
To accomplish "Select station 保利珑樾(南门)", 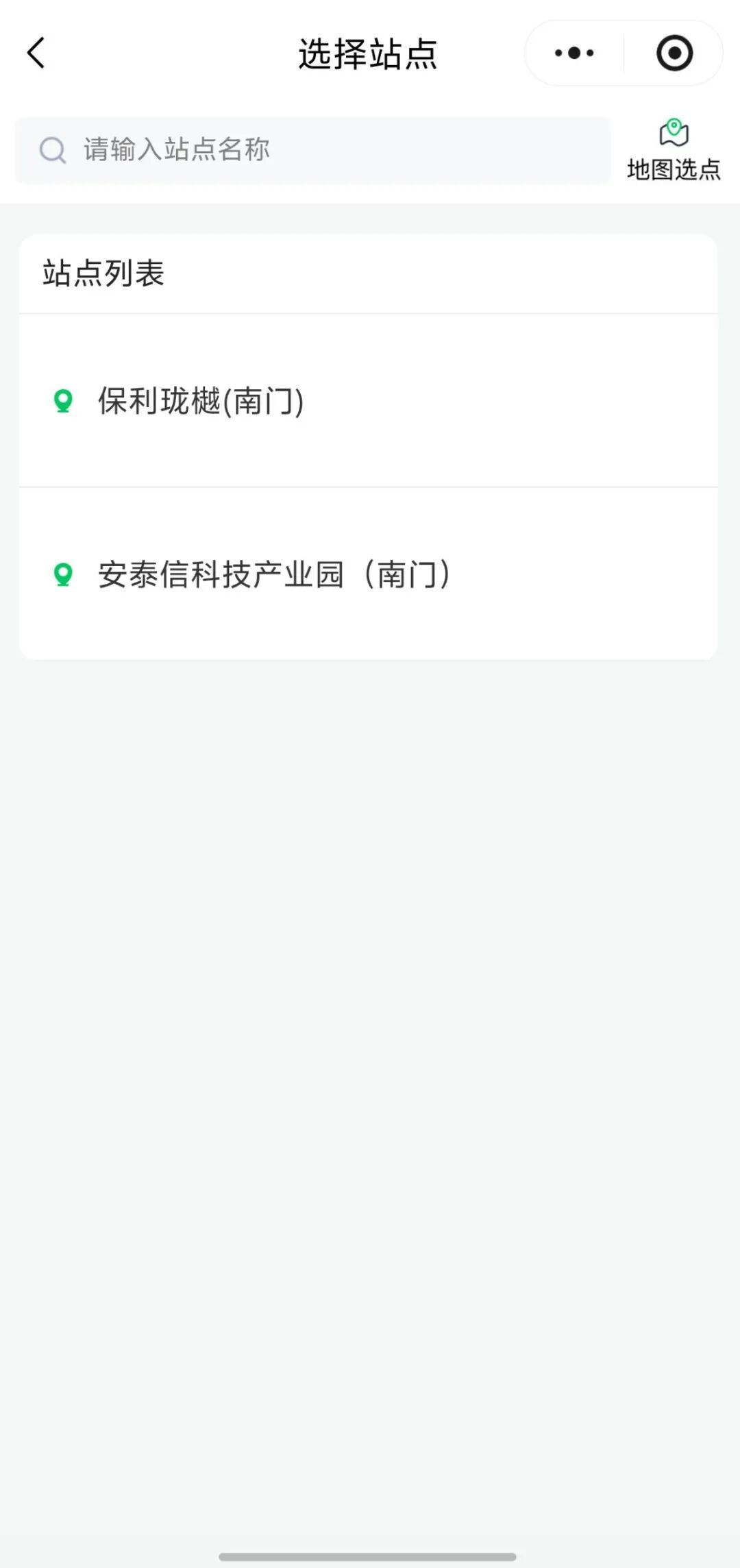I will tap(369, 401).
